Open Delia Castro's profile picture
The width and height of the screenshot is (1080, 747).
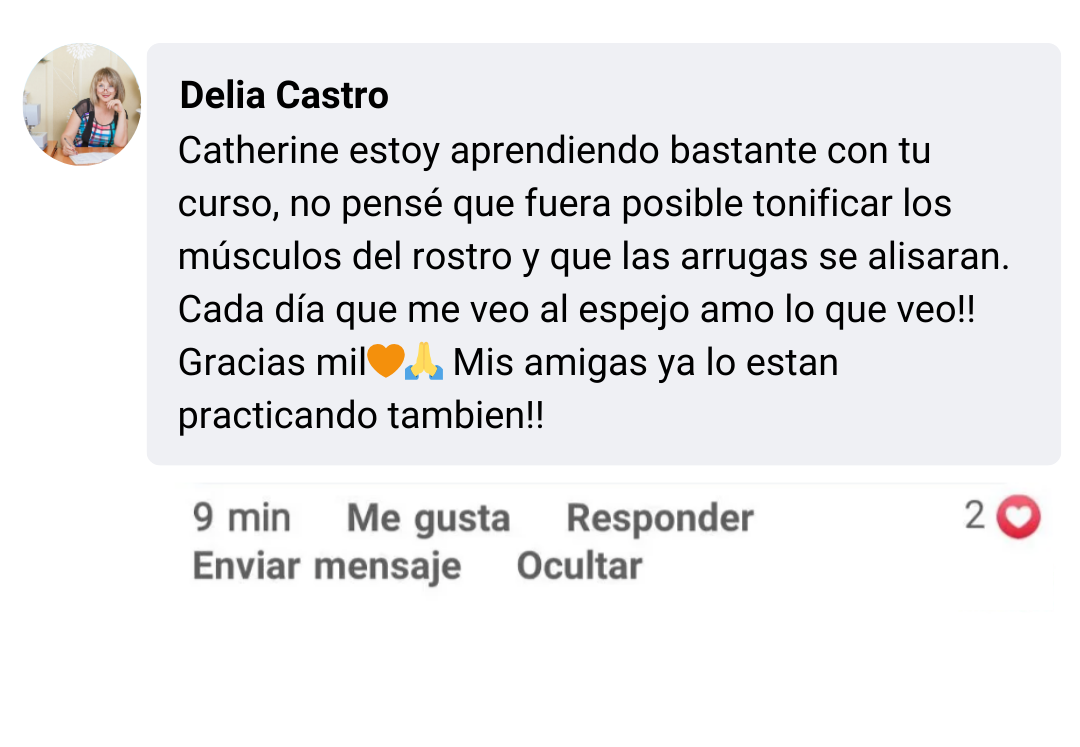tap(82, 104)
